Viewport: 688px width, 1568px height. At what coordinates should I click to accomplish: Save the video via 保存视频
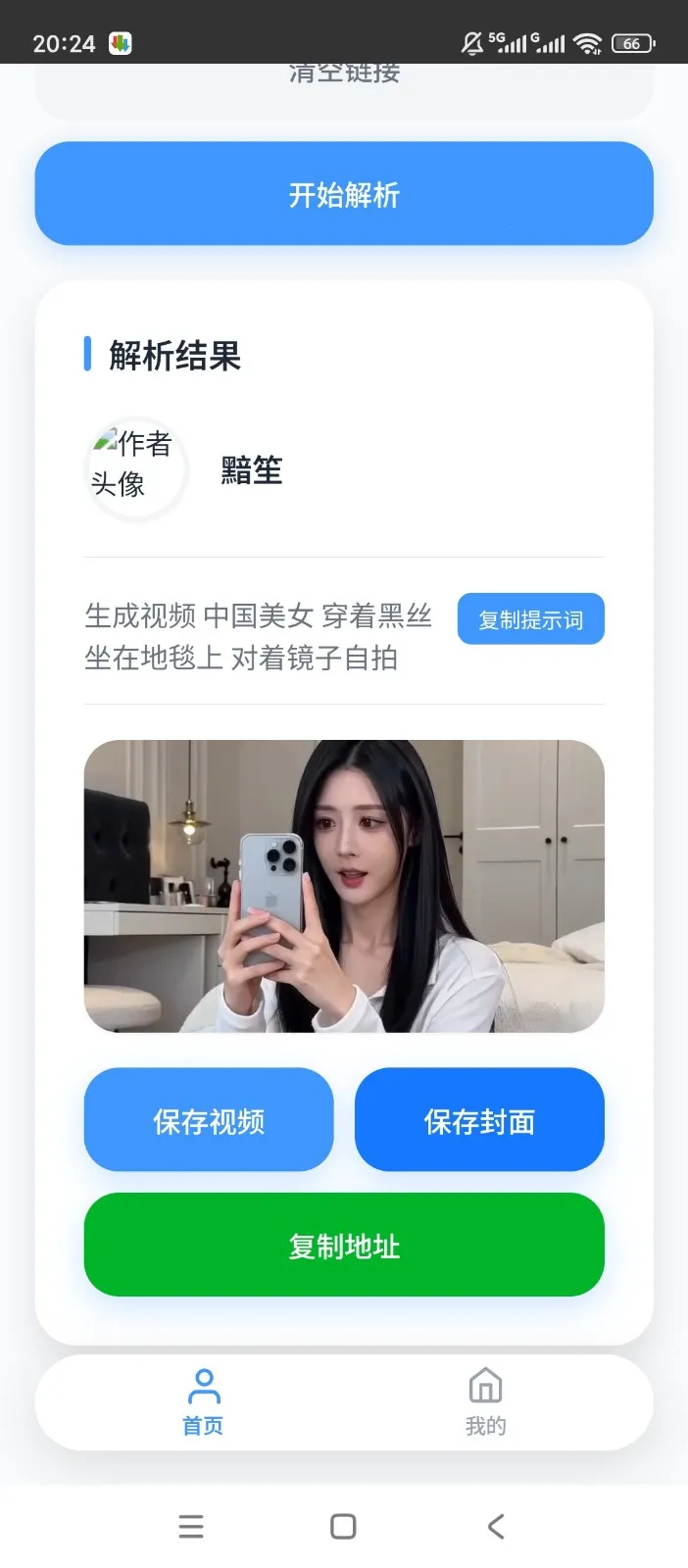(209, 1120)
